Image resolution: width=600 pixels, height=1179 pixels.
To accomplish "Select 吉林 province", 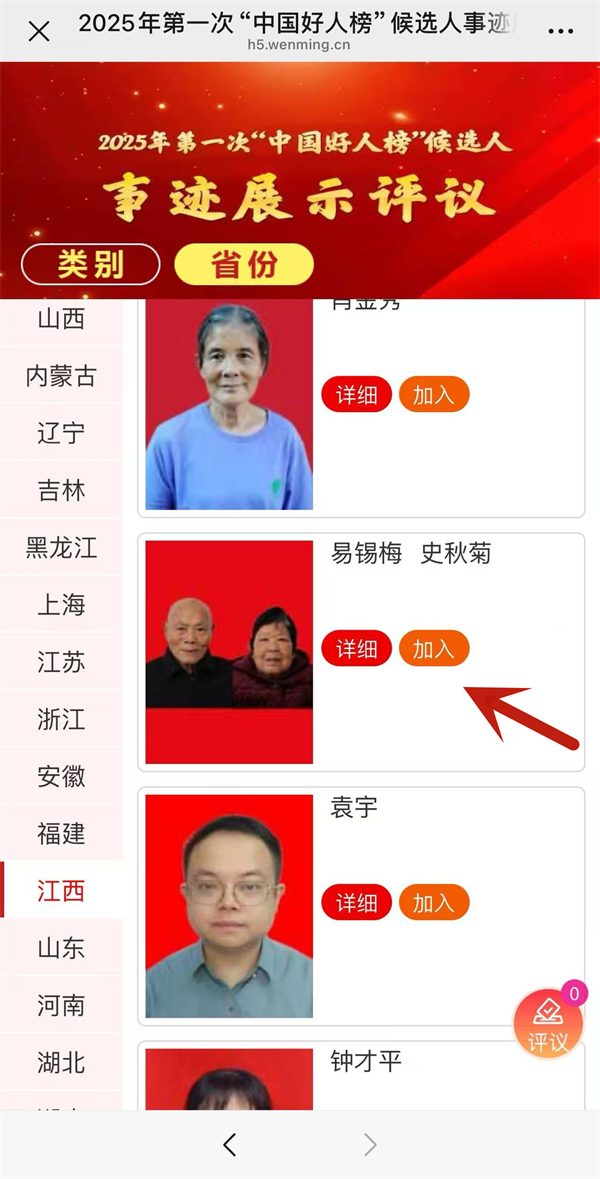I will [x=61, y=490].
